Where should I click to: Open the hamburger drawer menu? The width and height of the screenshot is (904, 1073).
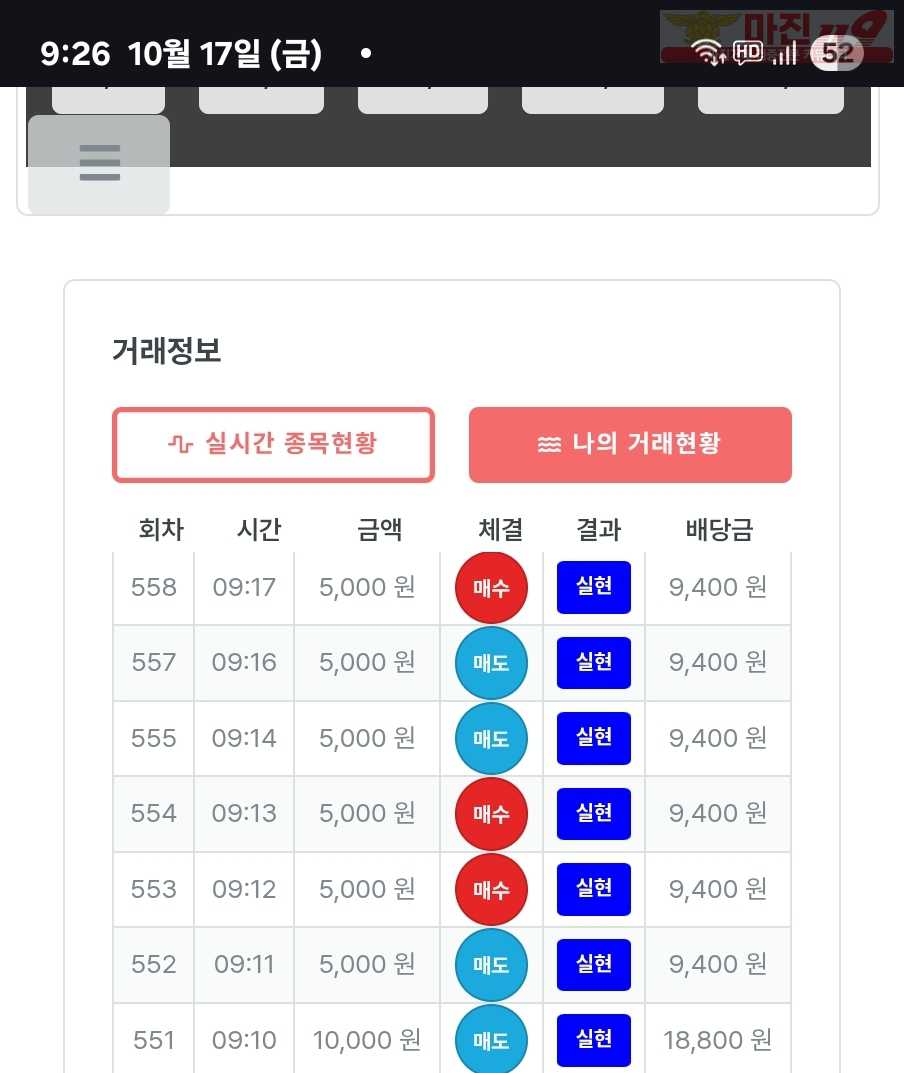(x=99, y=164)
